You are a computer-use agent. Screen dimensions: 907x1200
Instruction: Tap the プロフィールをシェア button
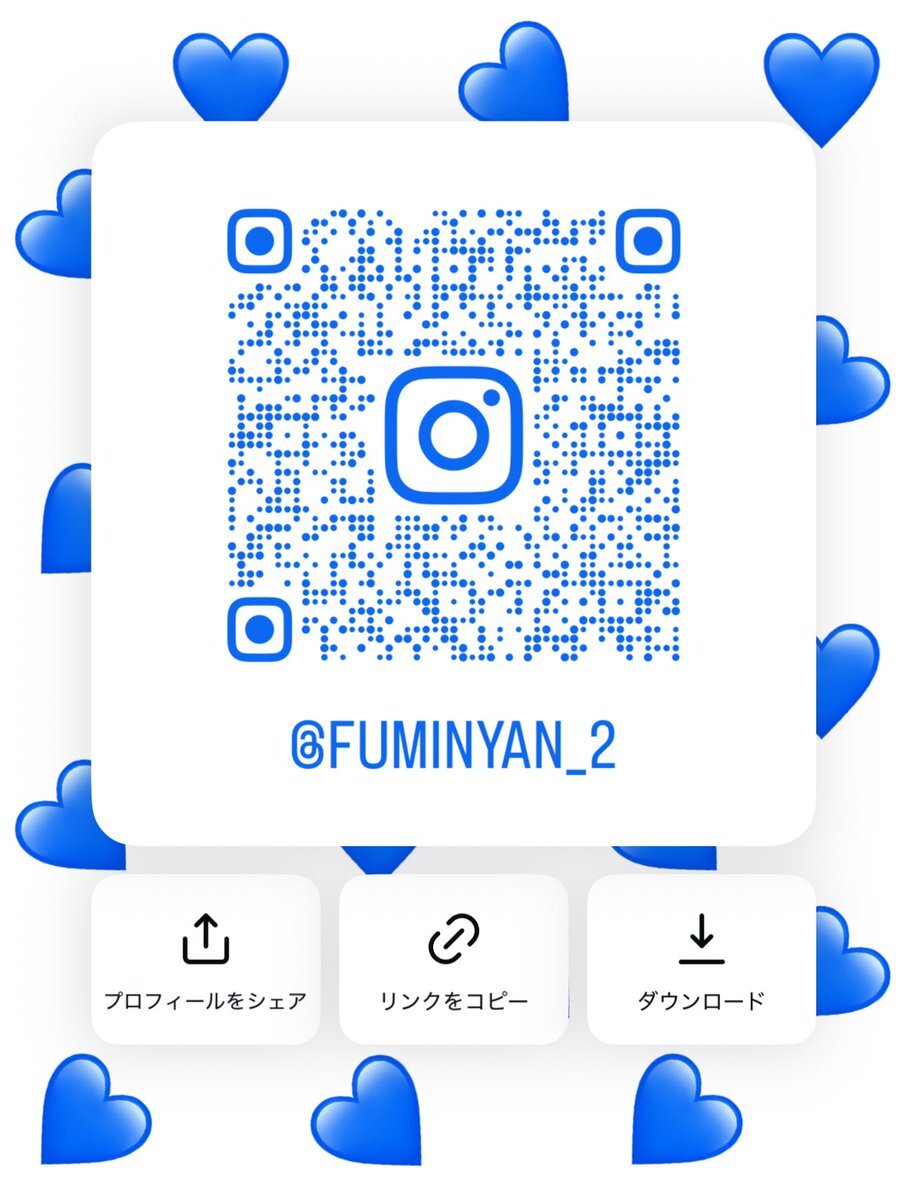click(205, 960)
